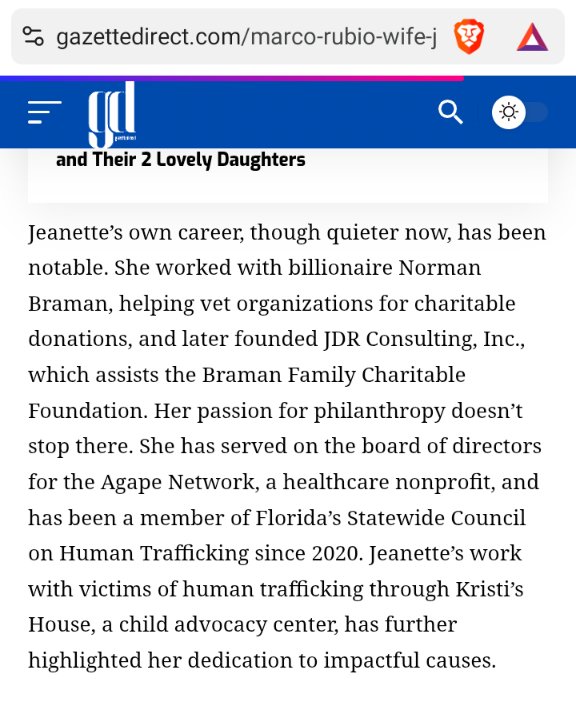Open the site hamburger menu

[44, 112]
